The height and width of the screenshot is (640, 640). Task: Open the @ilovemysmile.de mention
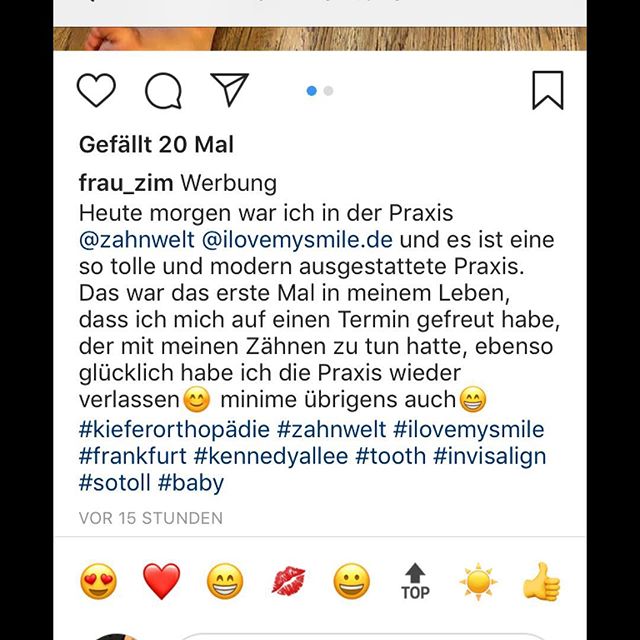[x=298, y=241]
